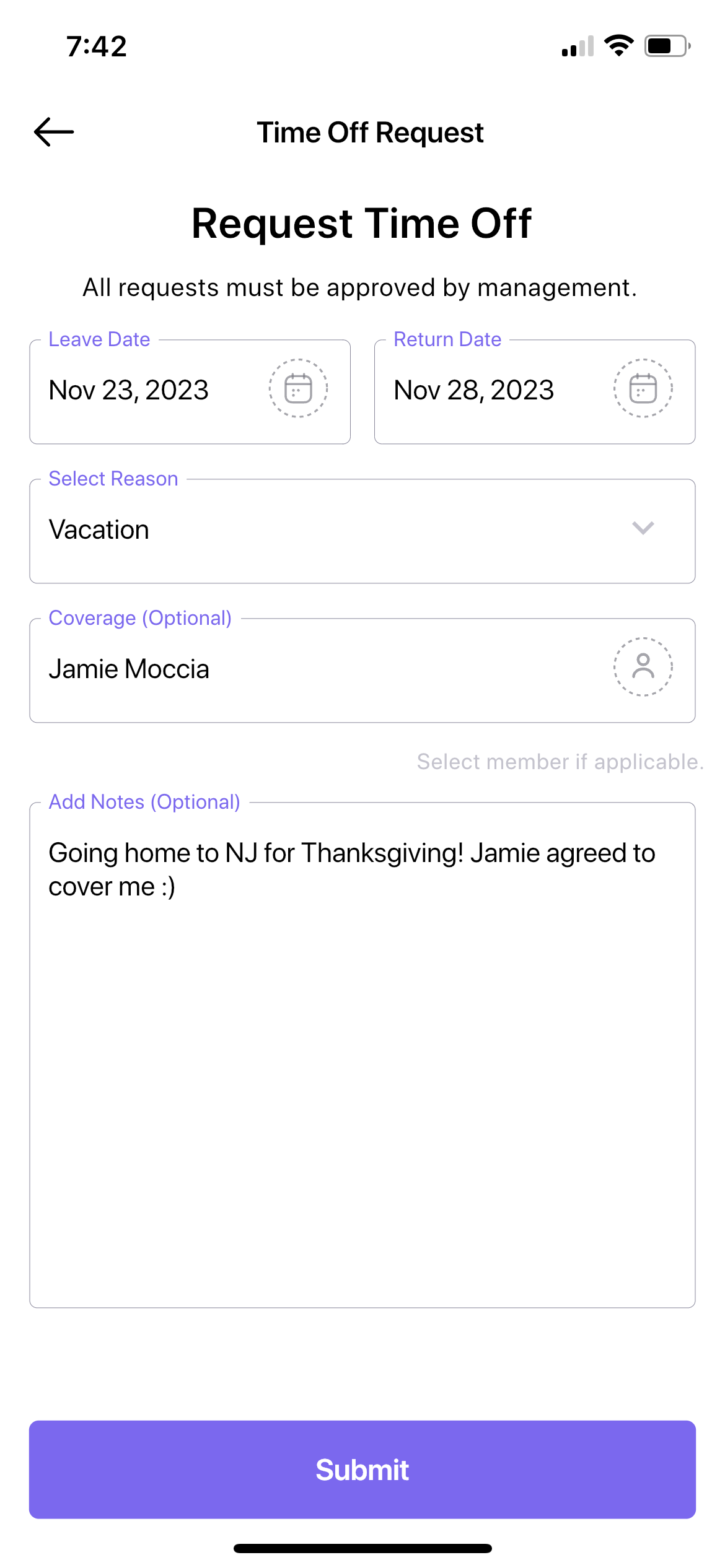Edit the Return Date value Nov 28, 2023
This screenshot has width=725, height=1568.
coord(474,390)
